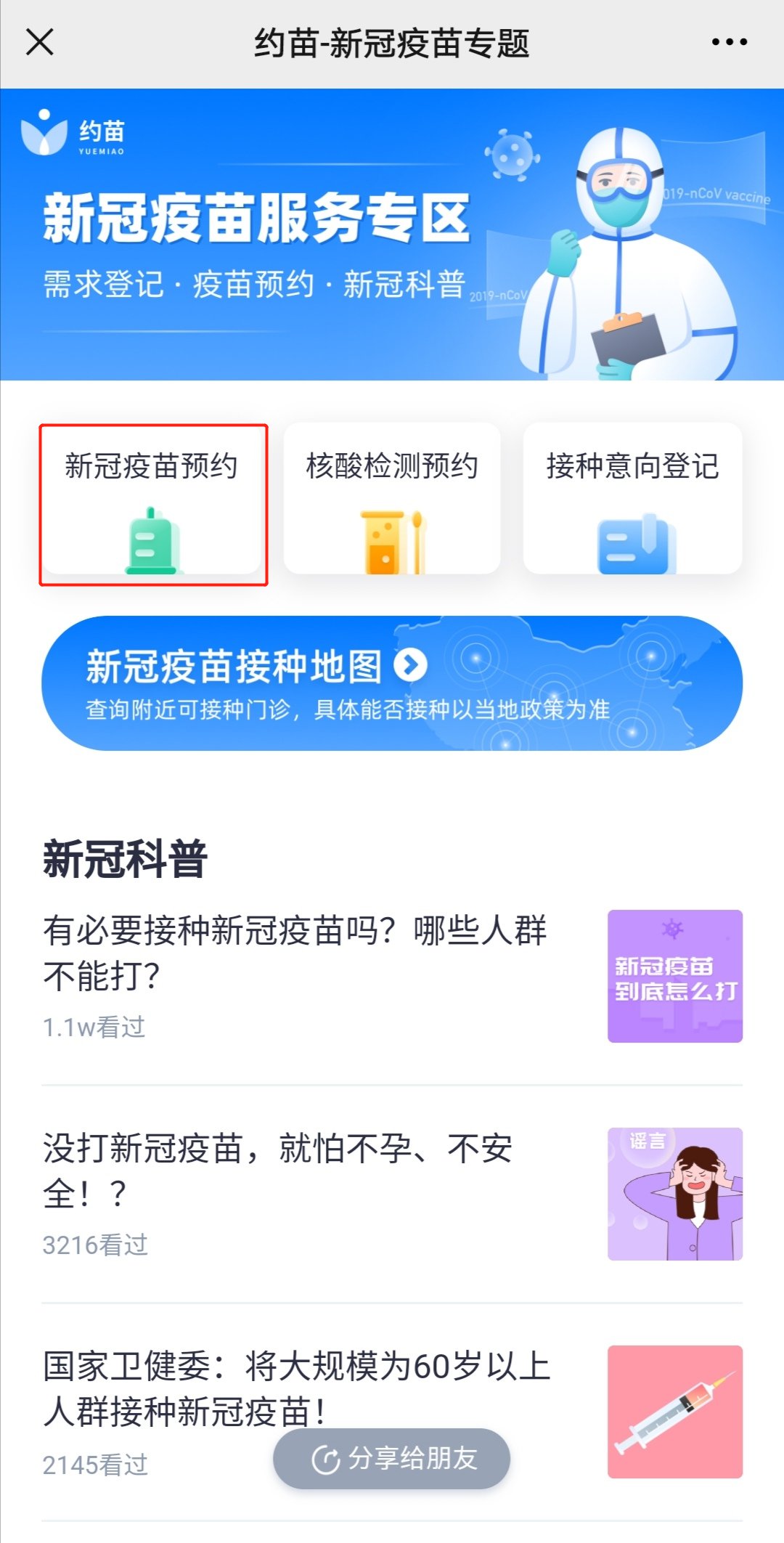Viewport: 784px width, 1543px height.
Task: Open 新冠疫苗预约 card
Action: [x=152, y=504]
